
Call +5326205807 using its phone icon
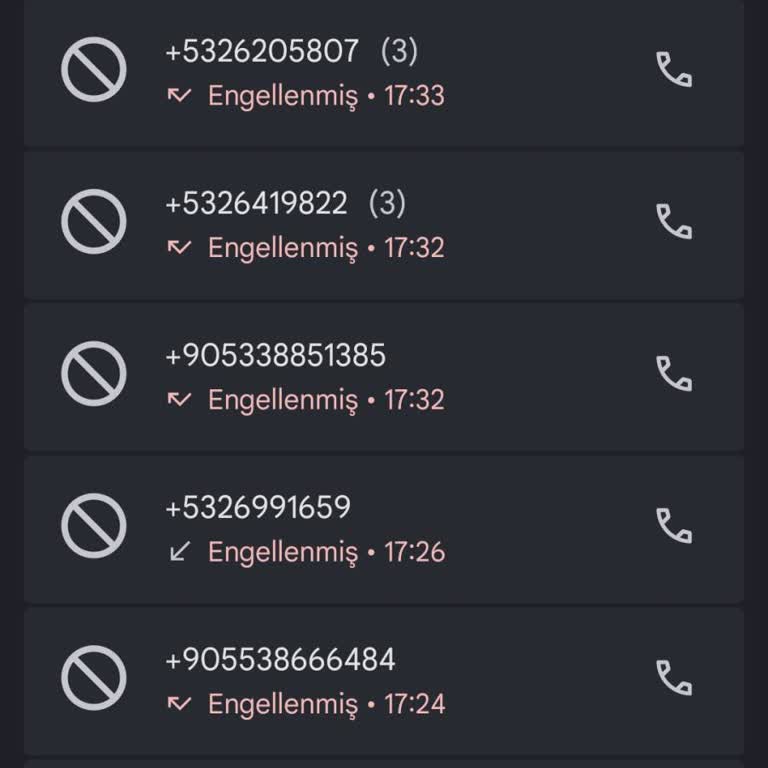[x=674, y=70]
